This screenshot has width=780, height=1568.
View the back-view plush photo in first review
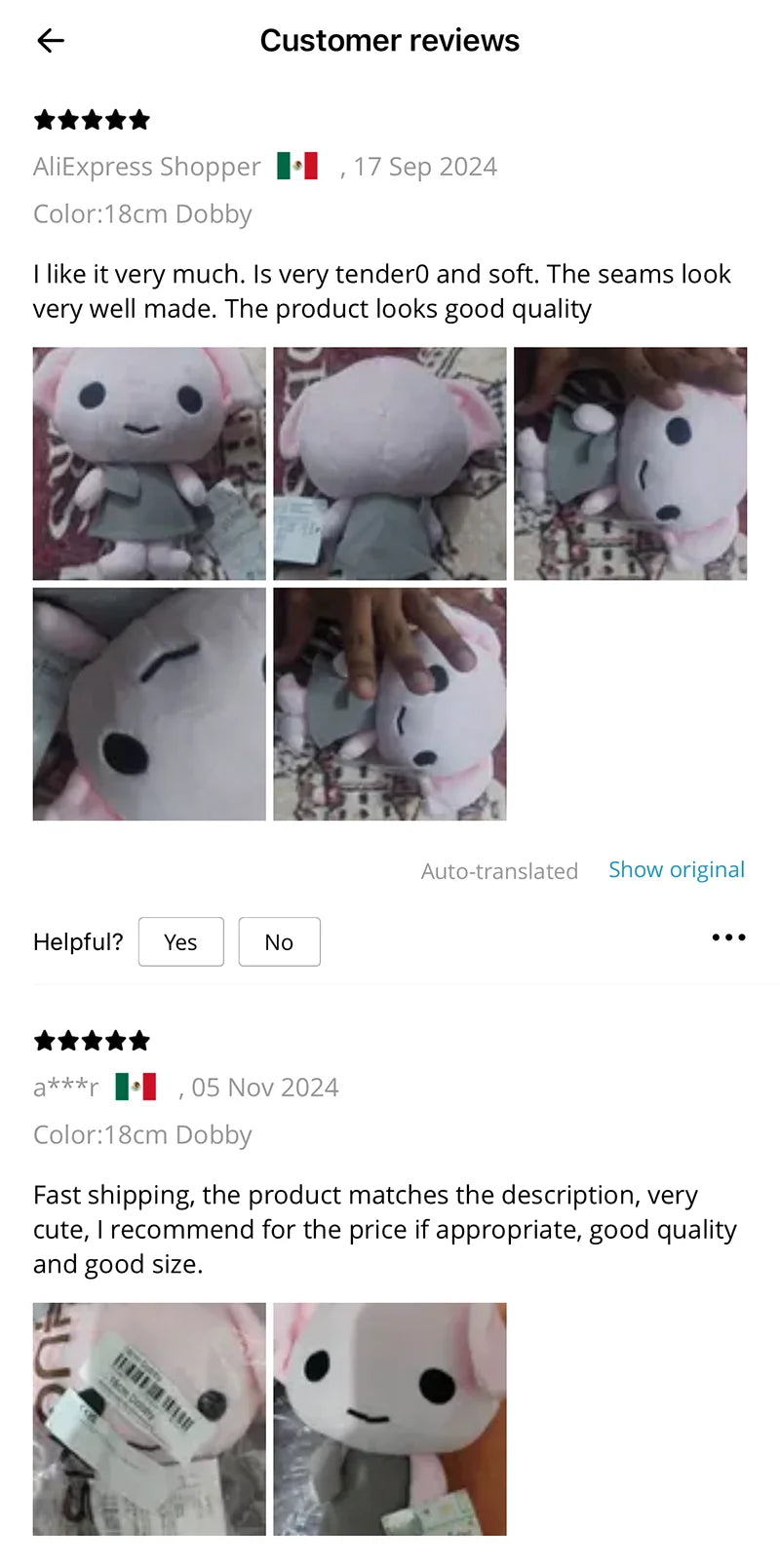point(389,463)
